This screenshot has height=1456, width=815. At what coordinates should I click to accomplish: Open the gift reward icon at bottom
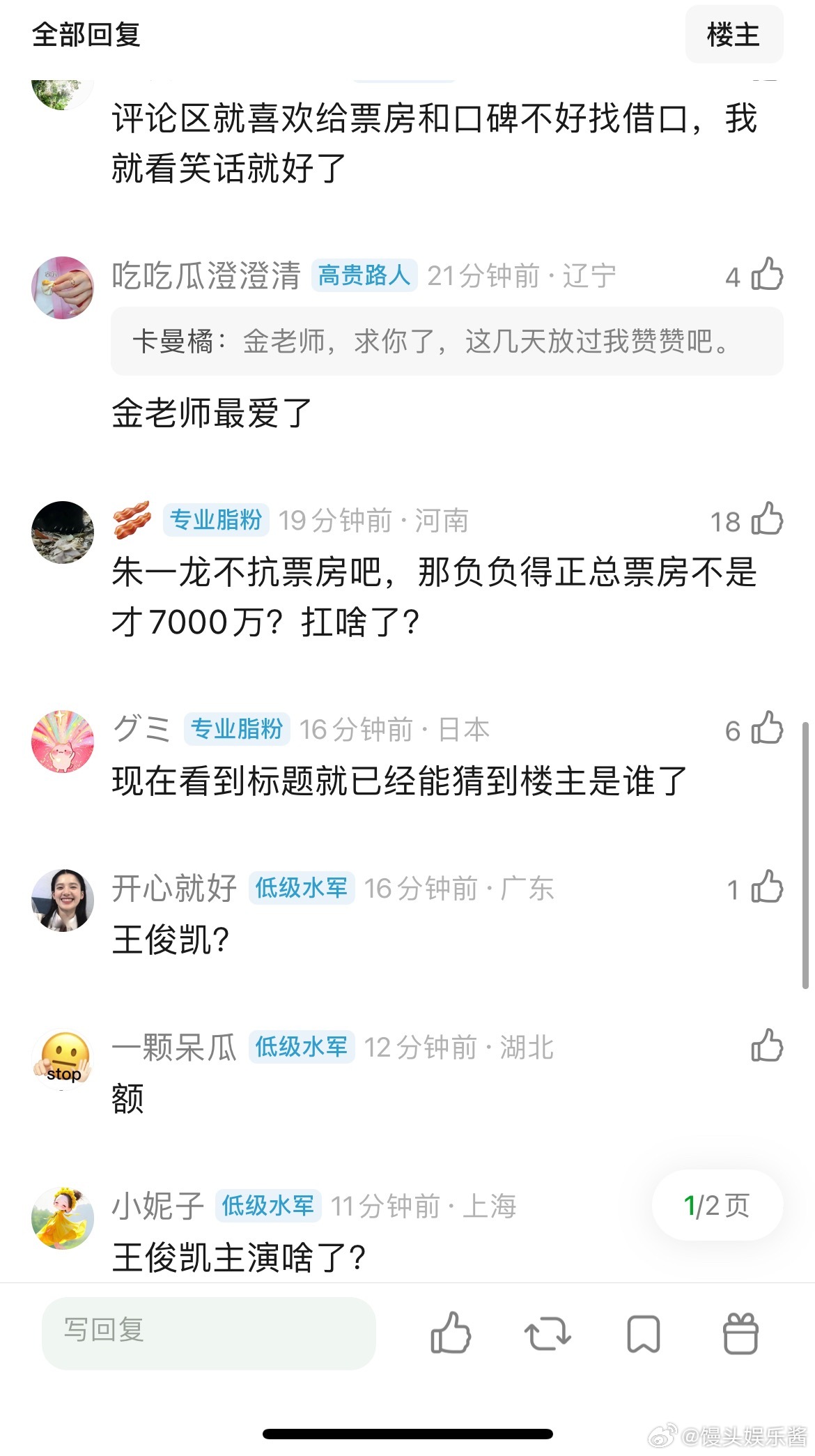[x=740, y=1333]
